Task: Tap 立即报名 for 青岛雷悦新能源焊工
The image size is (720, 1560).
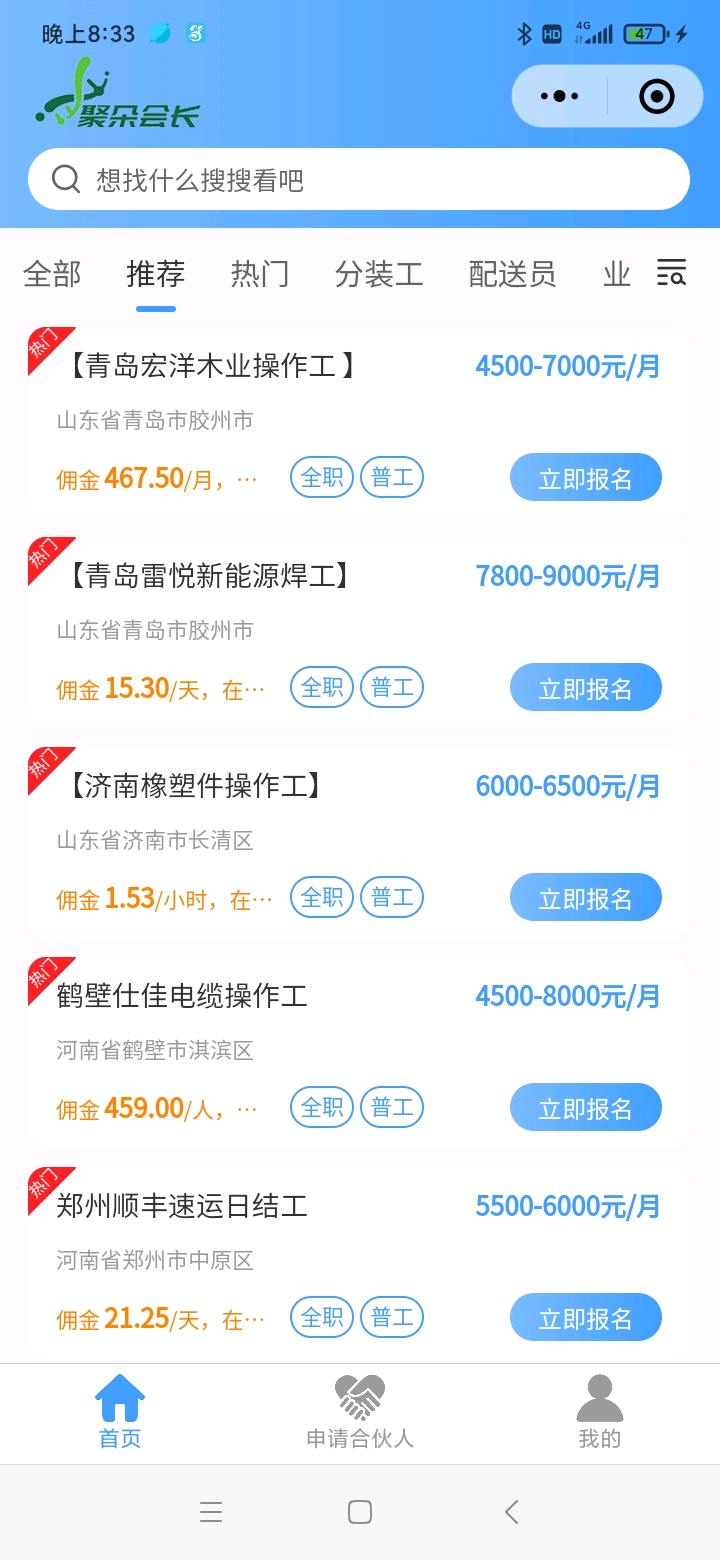Action: (586, 687)
